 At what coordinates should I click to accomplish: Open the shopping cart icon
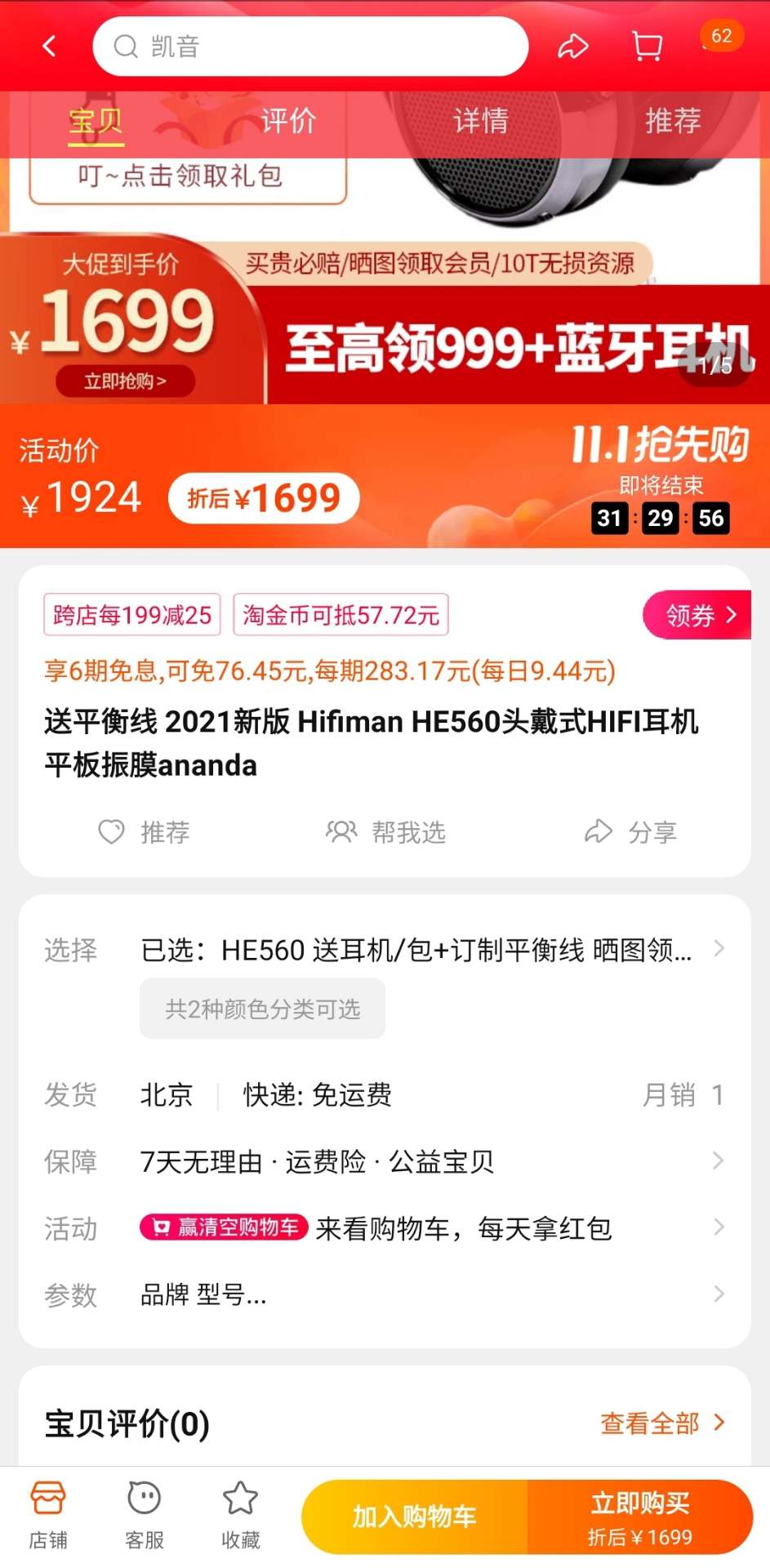(x=647, y=47)
